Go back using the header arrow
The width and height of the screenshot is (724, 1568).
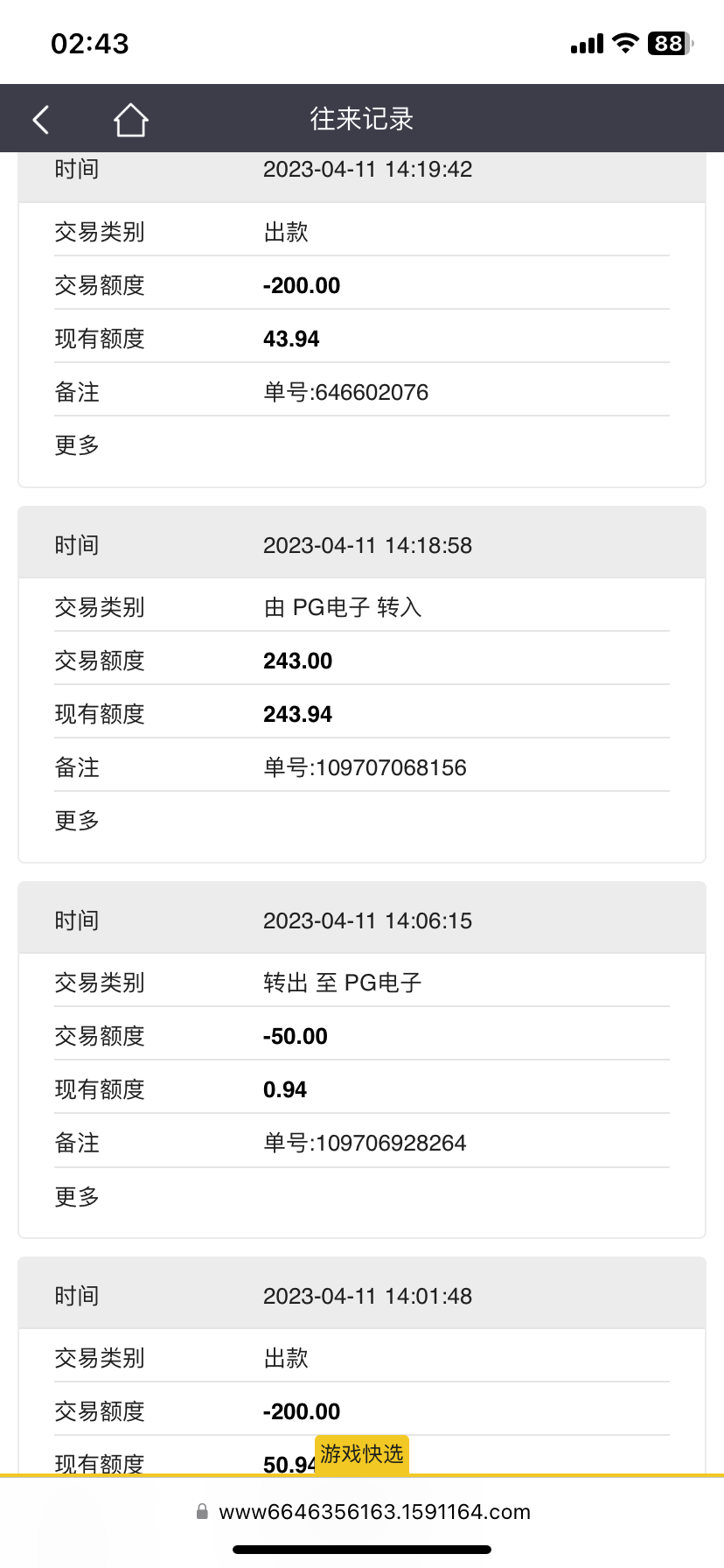(41, 119)
